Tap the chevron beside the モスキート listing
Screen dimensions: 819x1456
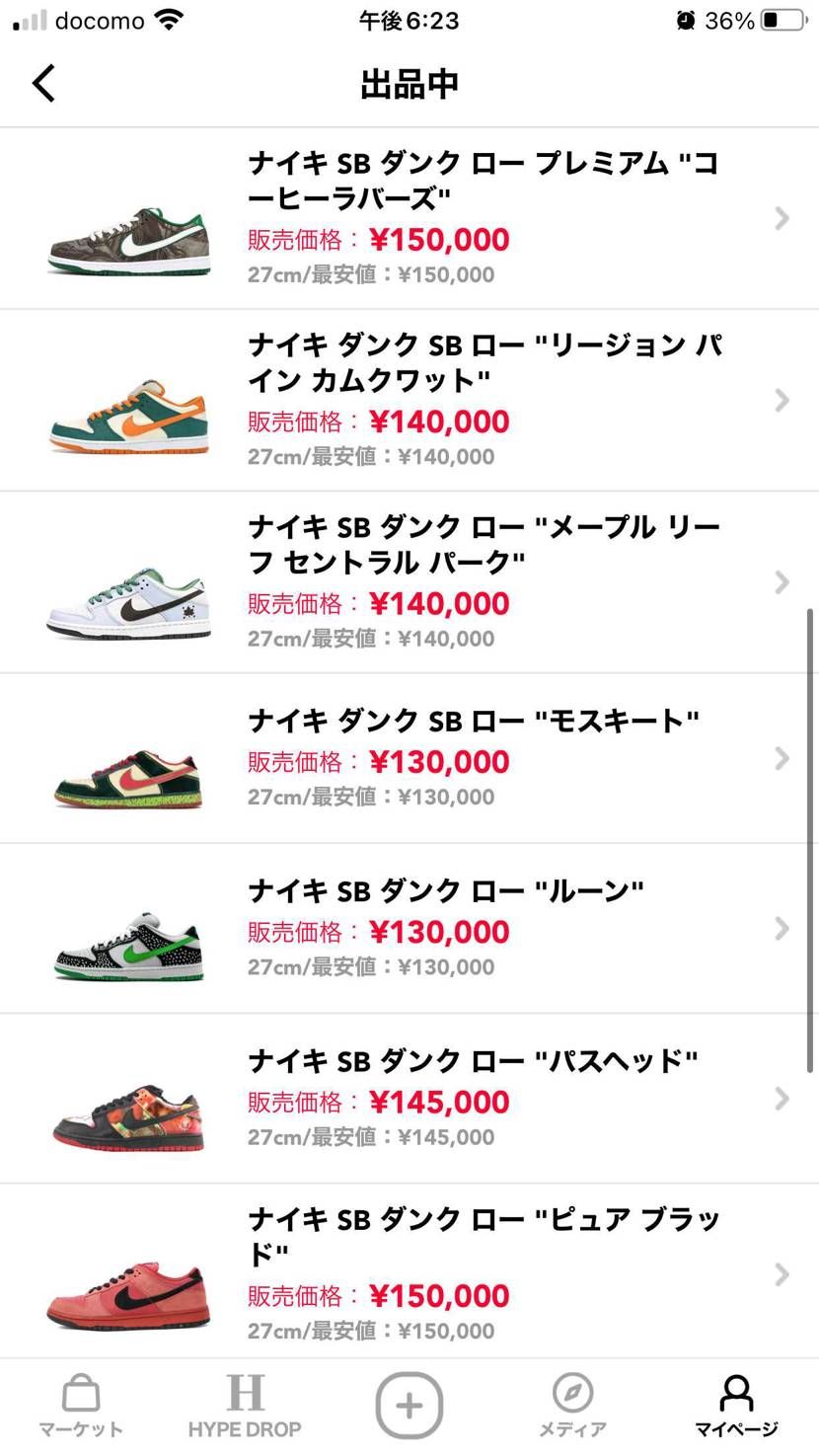[x=782, y=757]
